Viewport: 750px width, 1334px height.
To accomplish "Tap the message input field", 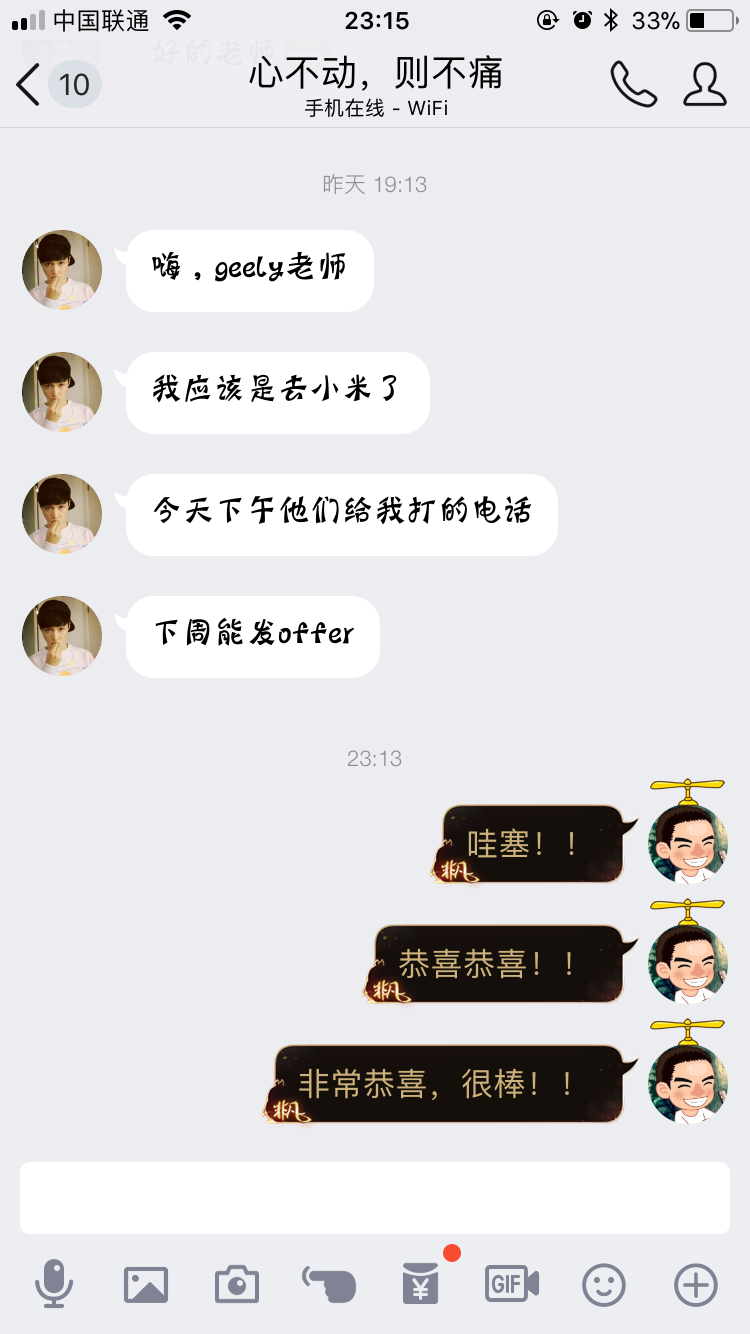I will (x=375, y=1197).
